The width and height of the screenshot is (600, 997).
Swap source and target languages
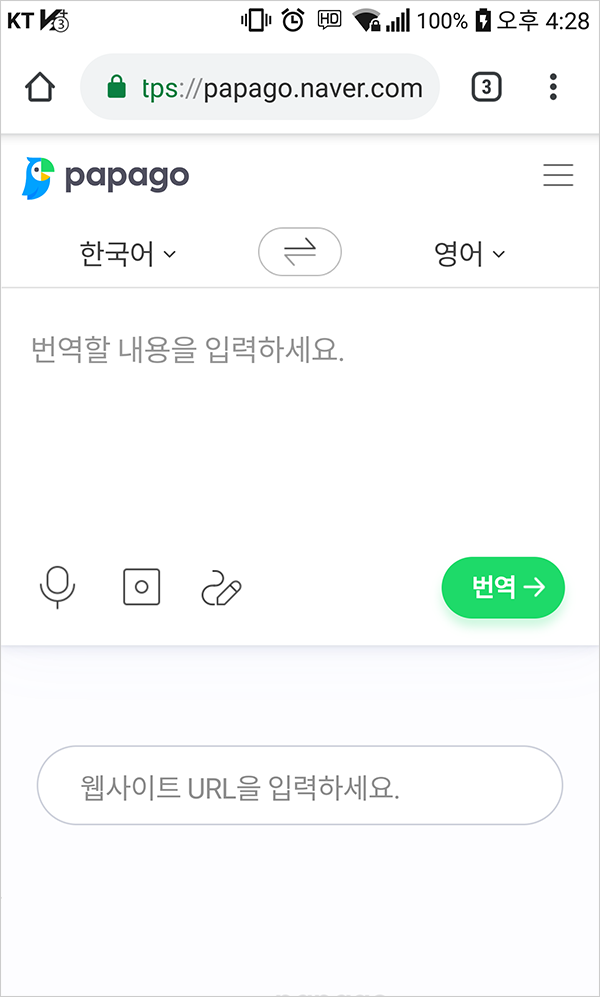pyautogui.click(x=300, y=252)
